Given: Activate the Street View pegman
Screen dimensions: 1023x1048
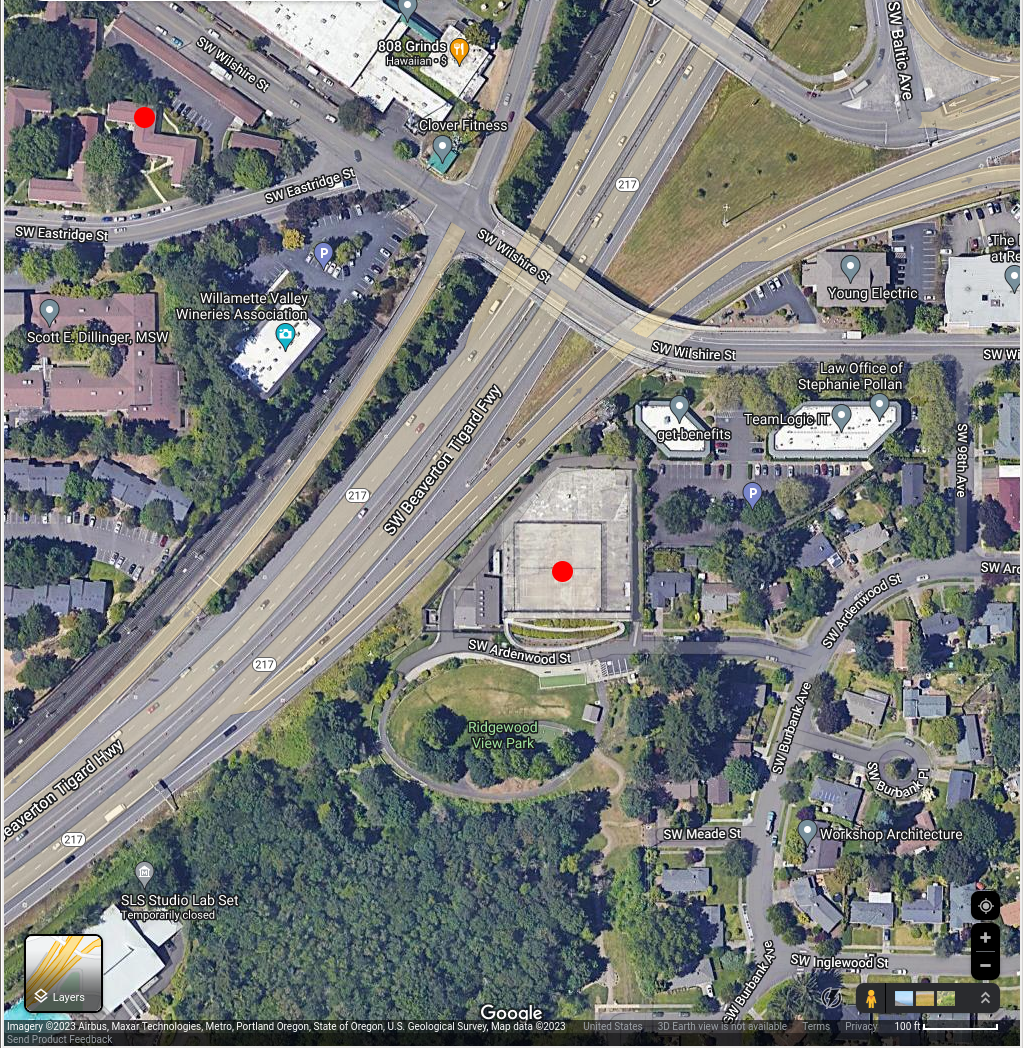Looking at the screenshot, I should coord(871,998).
